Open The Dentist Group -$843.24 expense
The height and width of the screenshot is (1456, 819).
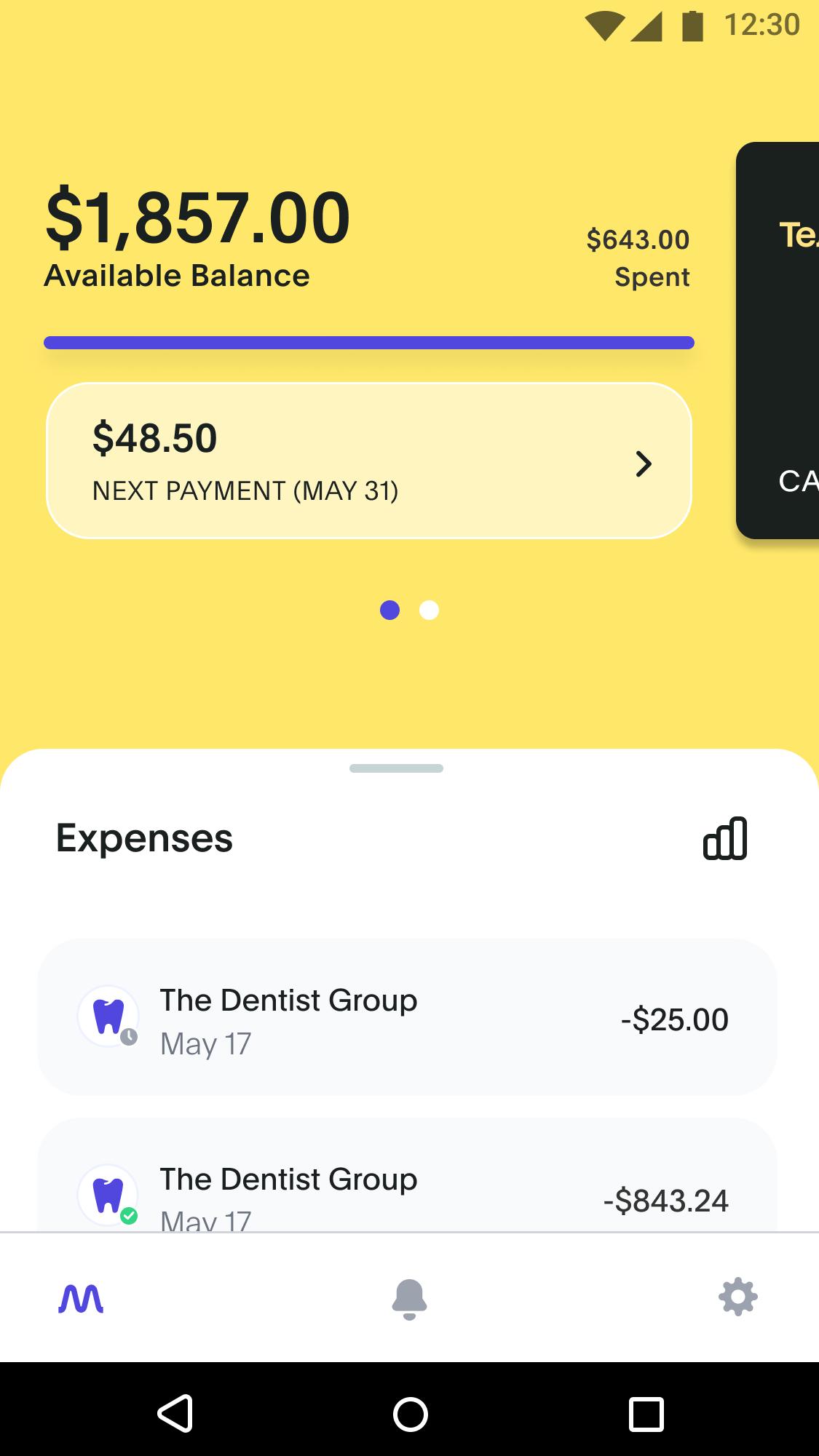pos(407,1175)
